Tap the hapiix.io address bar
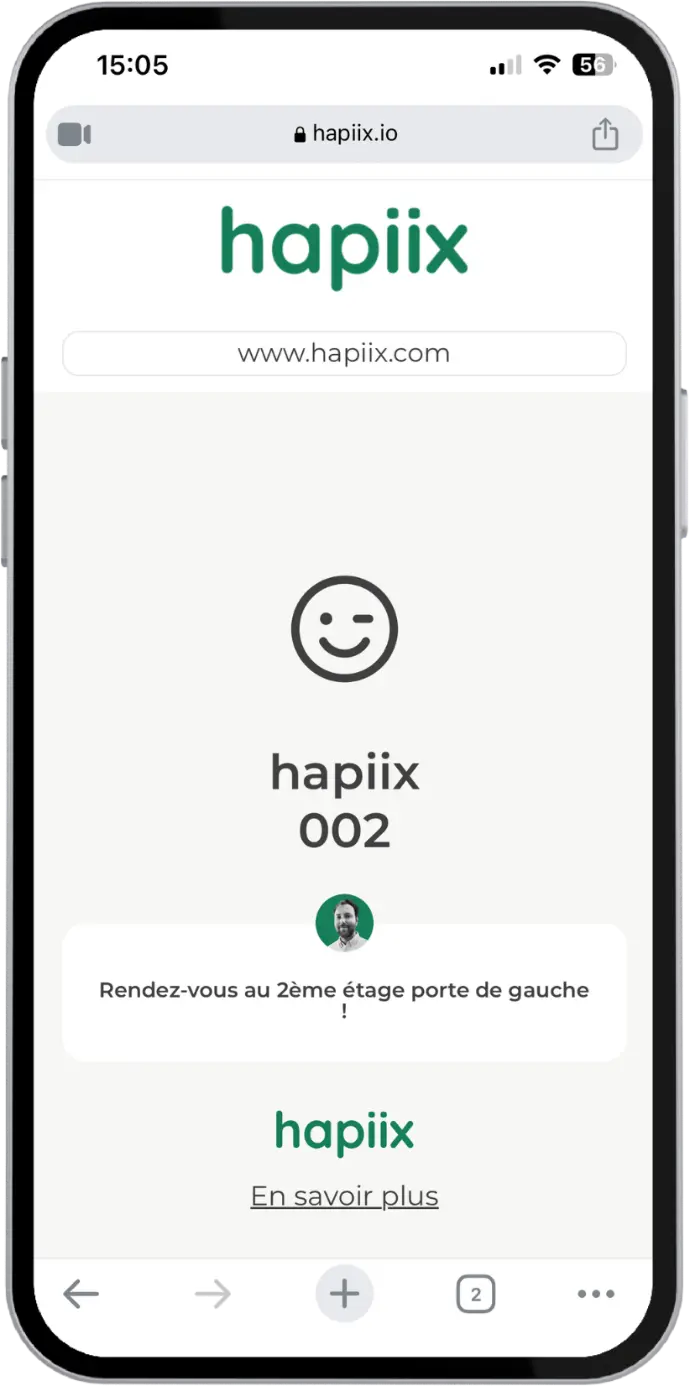This screenshot has width=690, height=1386. (344, 134)
